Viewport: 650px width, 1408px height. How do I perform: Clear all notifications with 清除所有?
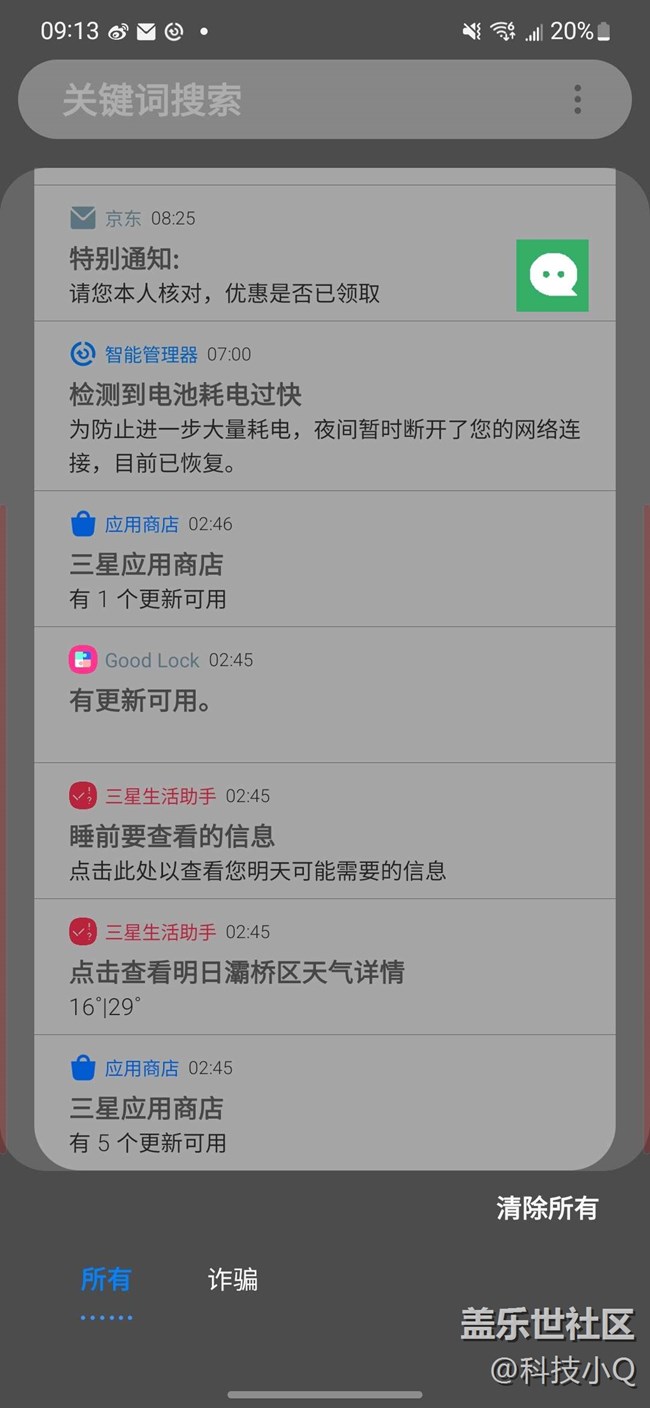[x=547, y=1208]
